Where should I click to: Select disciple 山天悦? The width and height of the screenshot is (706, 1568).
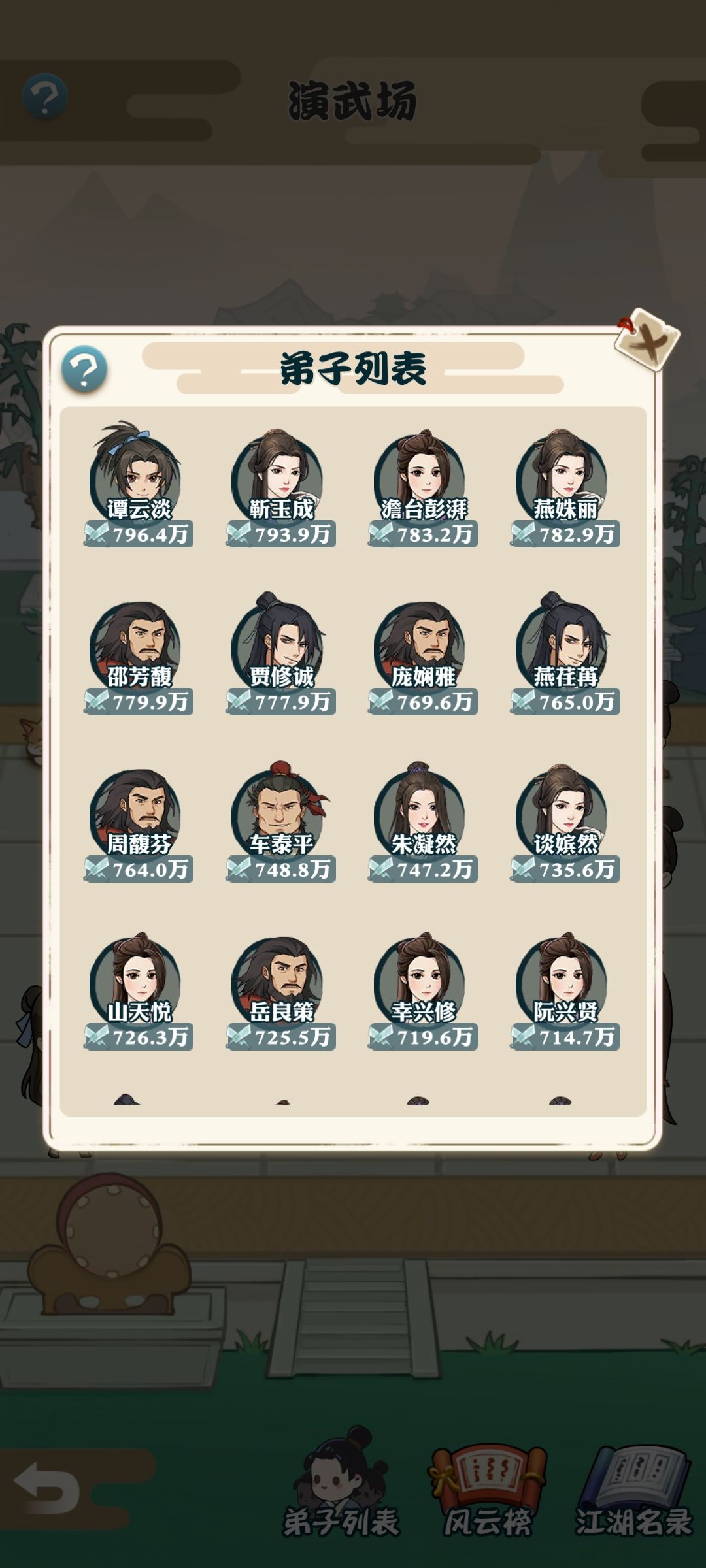(x=139, y=991)
